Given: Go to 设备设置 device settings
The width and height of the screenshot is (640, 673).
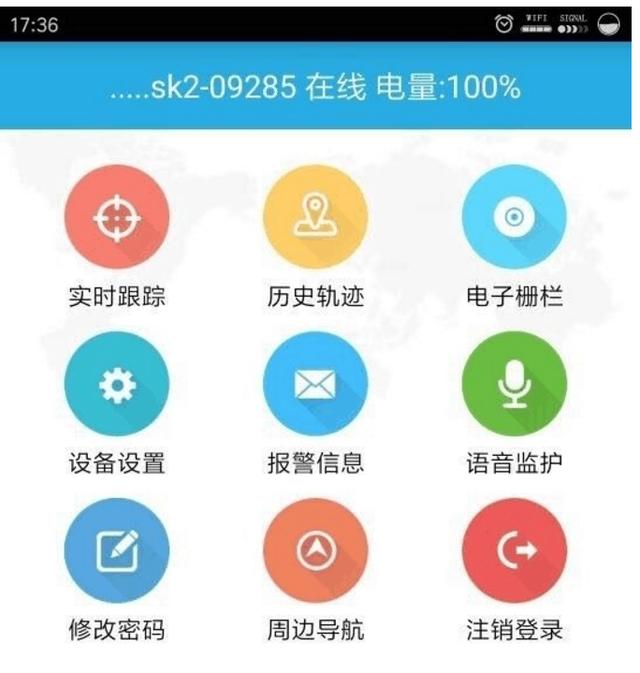Looking at the screenshot, I should coord(116,386).
